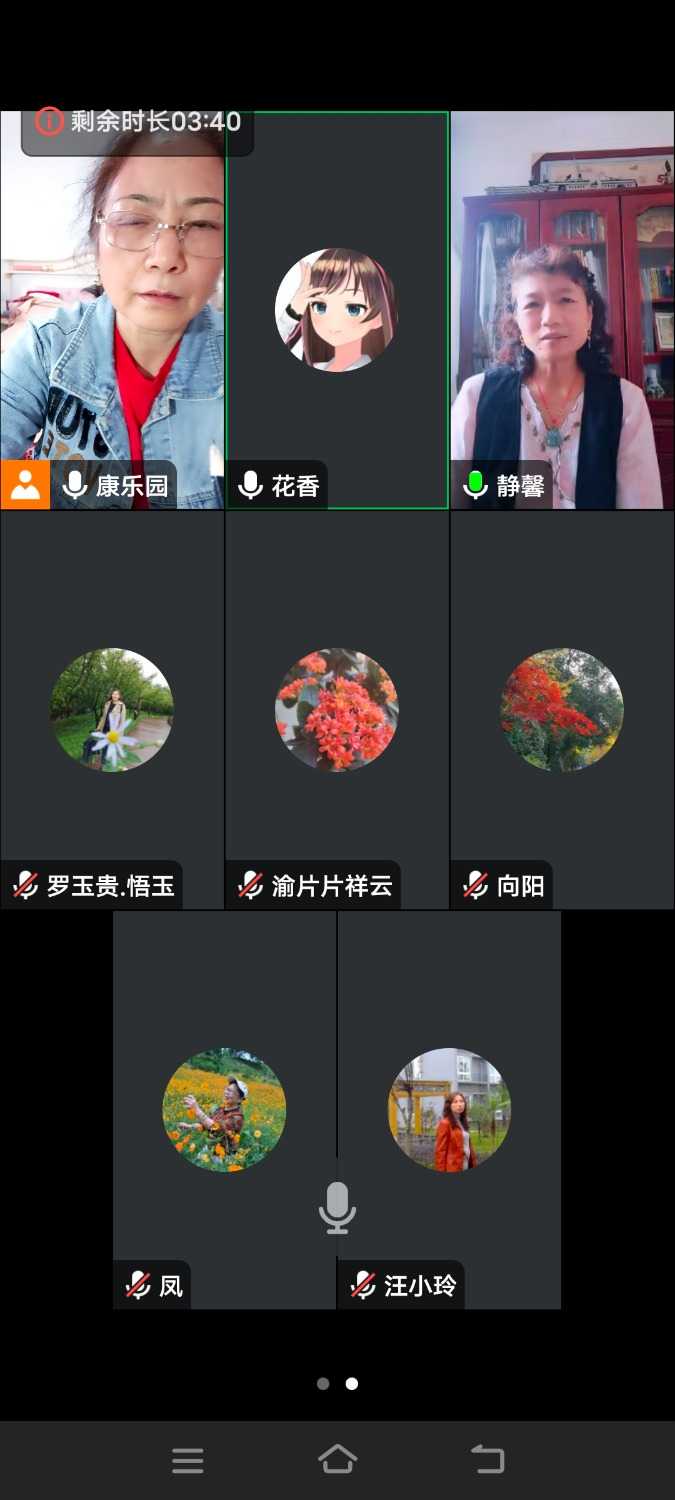Tap the floating microphone button
The width and height of the screenshot is (675, 1500).
pos(337,1207)
